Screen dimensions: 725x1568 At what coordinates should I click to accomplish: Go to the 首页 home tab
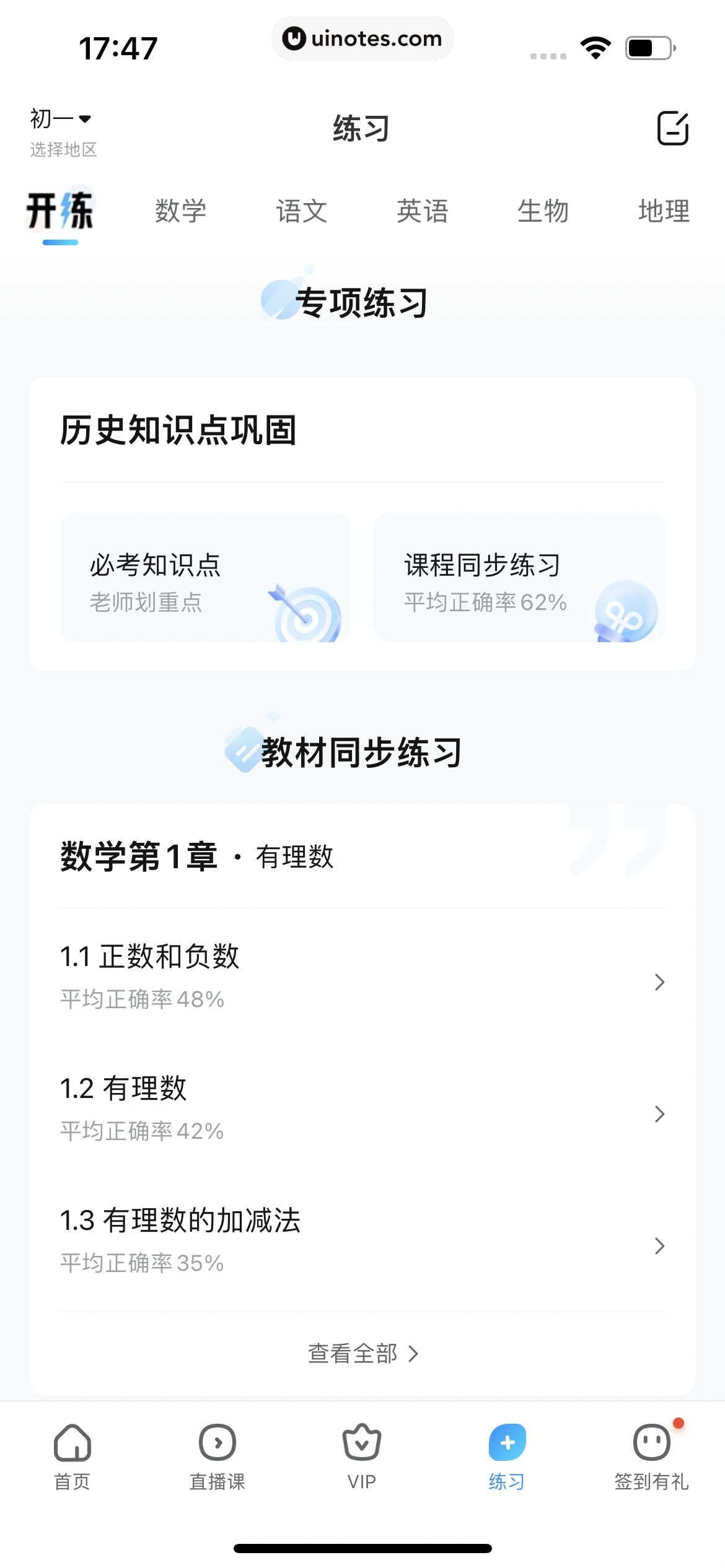[72, 1457]
